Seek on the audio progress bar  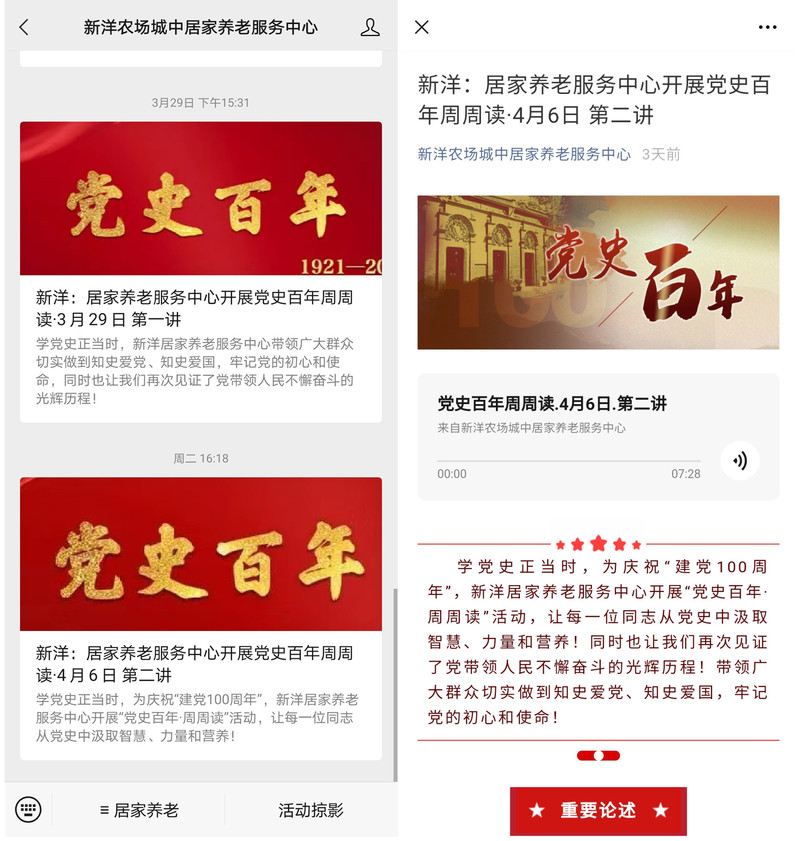point(568,461)
